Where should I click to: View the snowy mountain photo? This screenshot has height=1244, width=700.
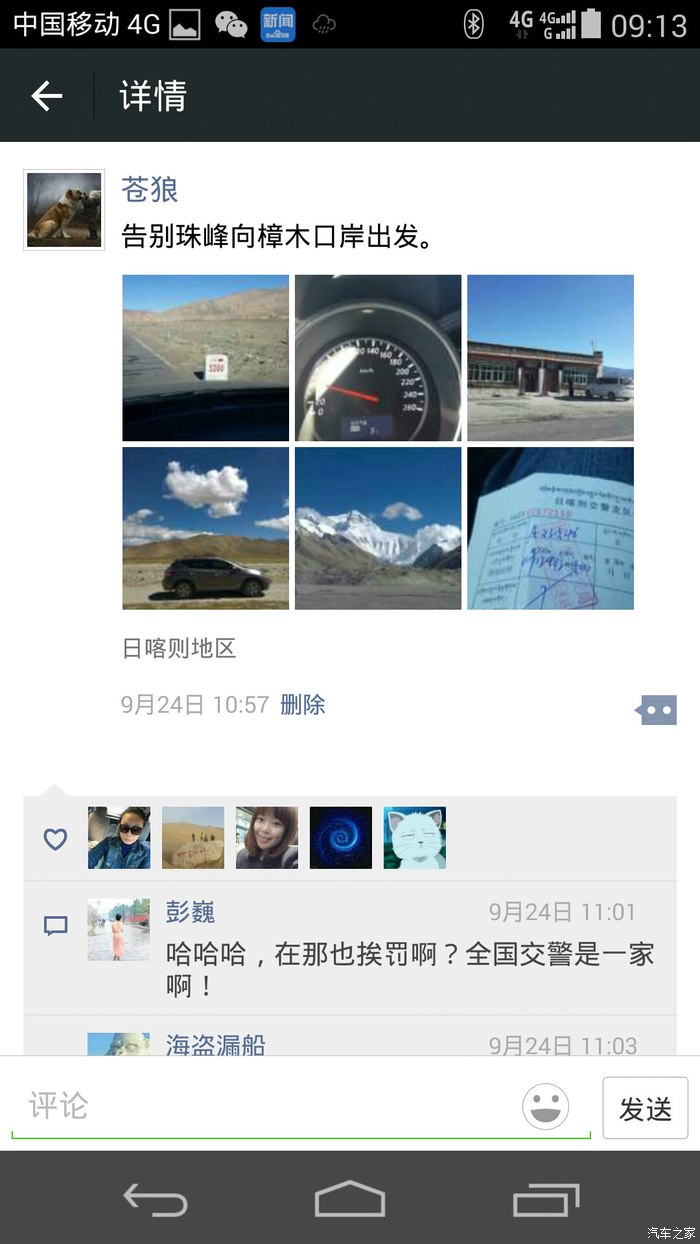pos(378,528)
